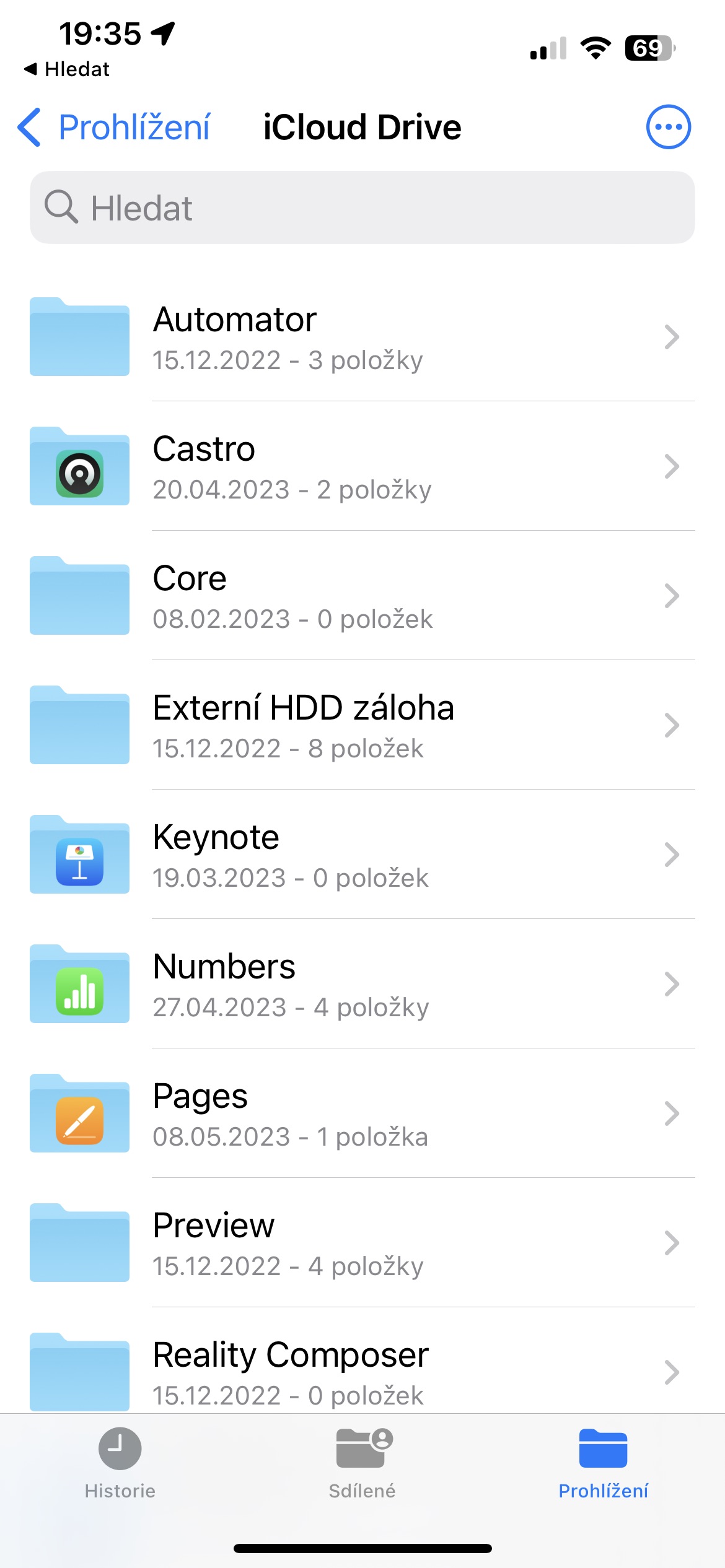Open the Pages folder

pos(362,1113)
